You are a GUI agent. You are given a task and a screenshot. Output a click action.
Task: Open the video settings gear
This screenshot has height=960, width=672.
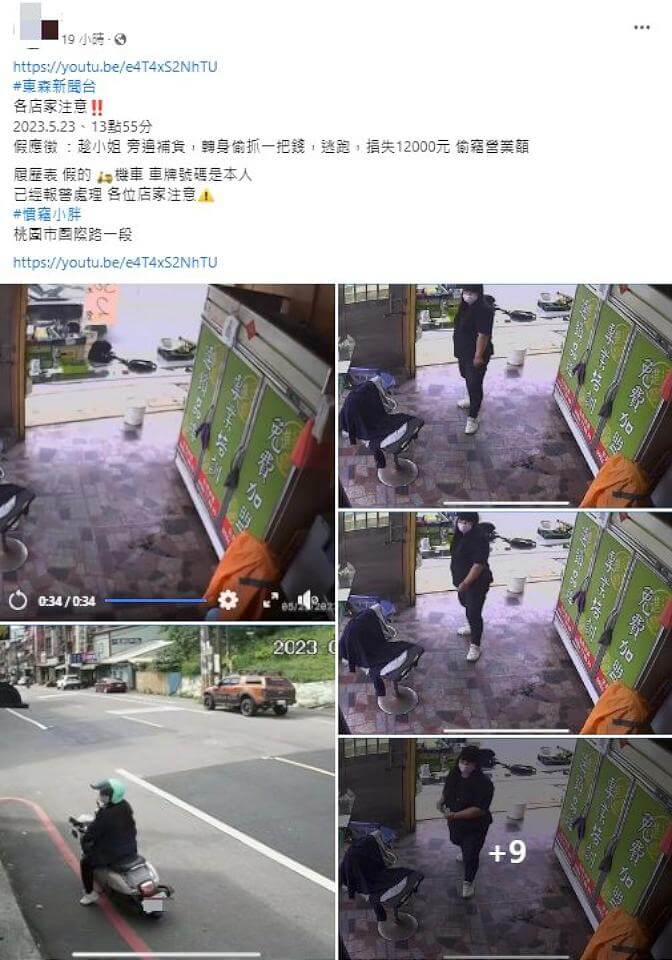point(228,600)
